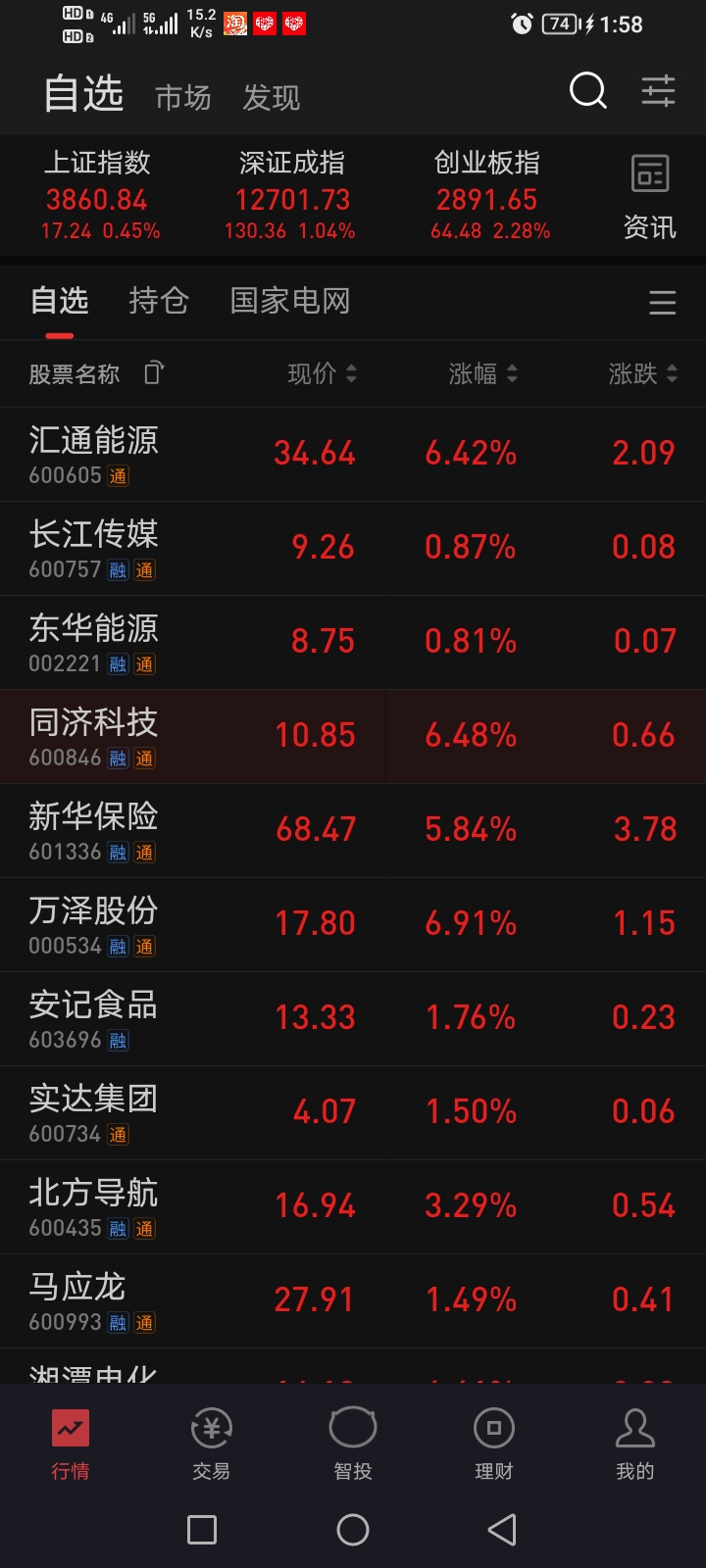This screenshot has height=1568, width=706.
Task: Select the 国家电网 group tab
Action: pyautogui.click(x=290, y=301)
